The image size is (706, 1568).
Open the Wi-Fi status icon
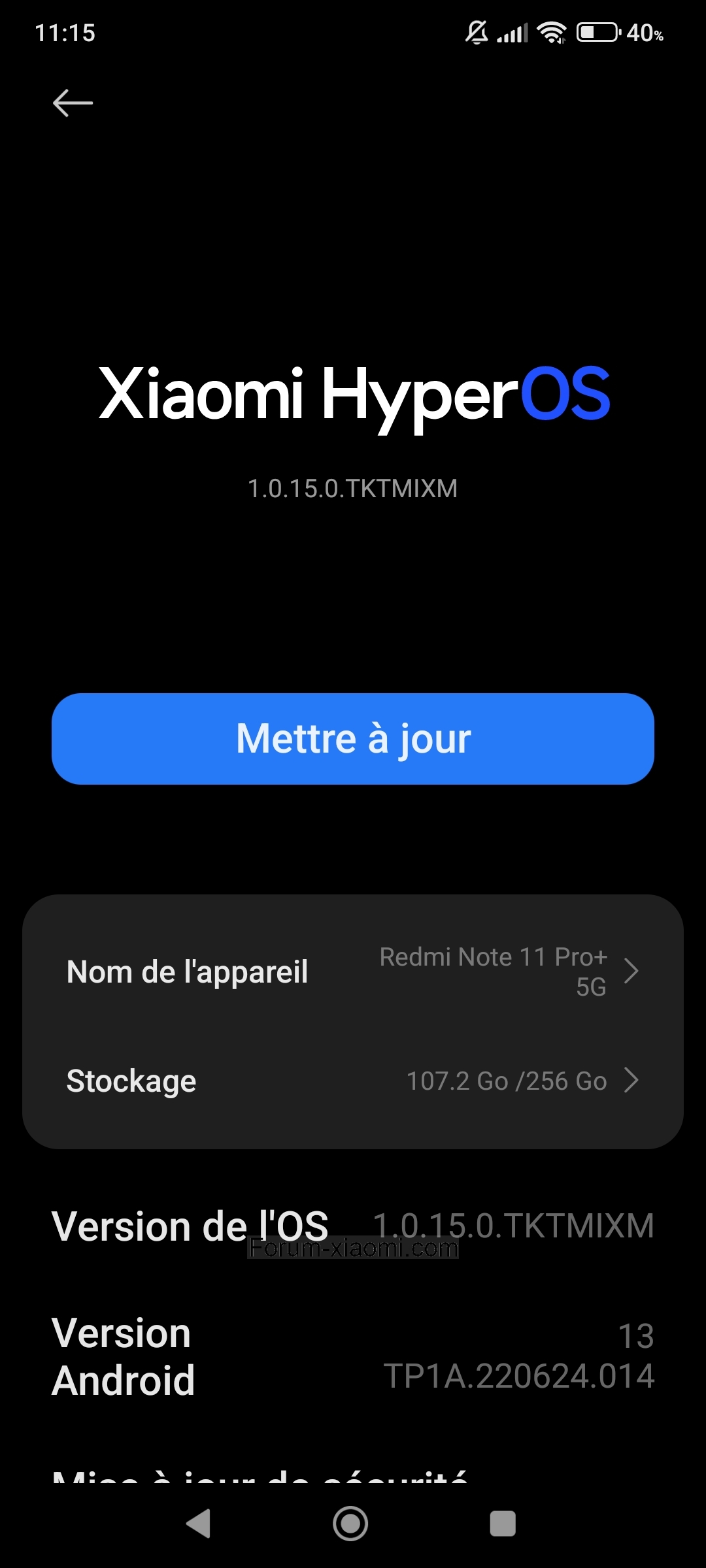click(551, 33)
